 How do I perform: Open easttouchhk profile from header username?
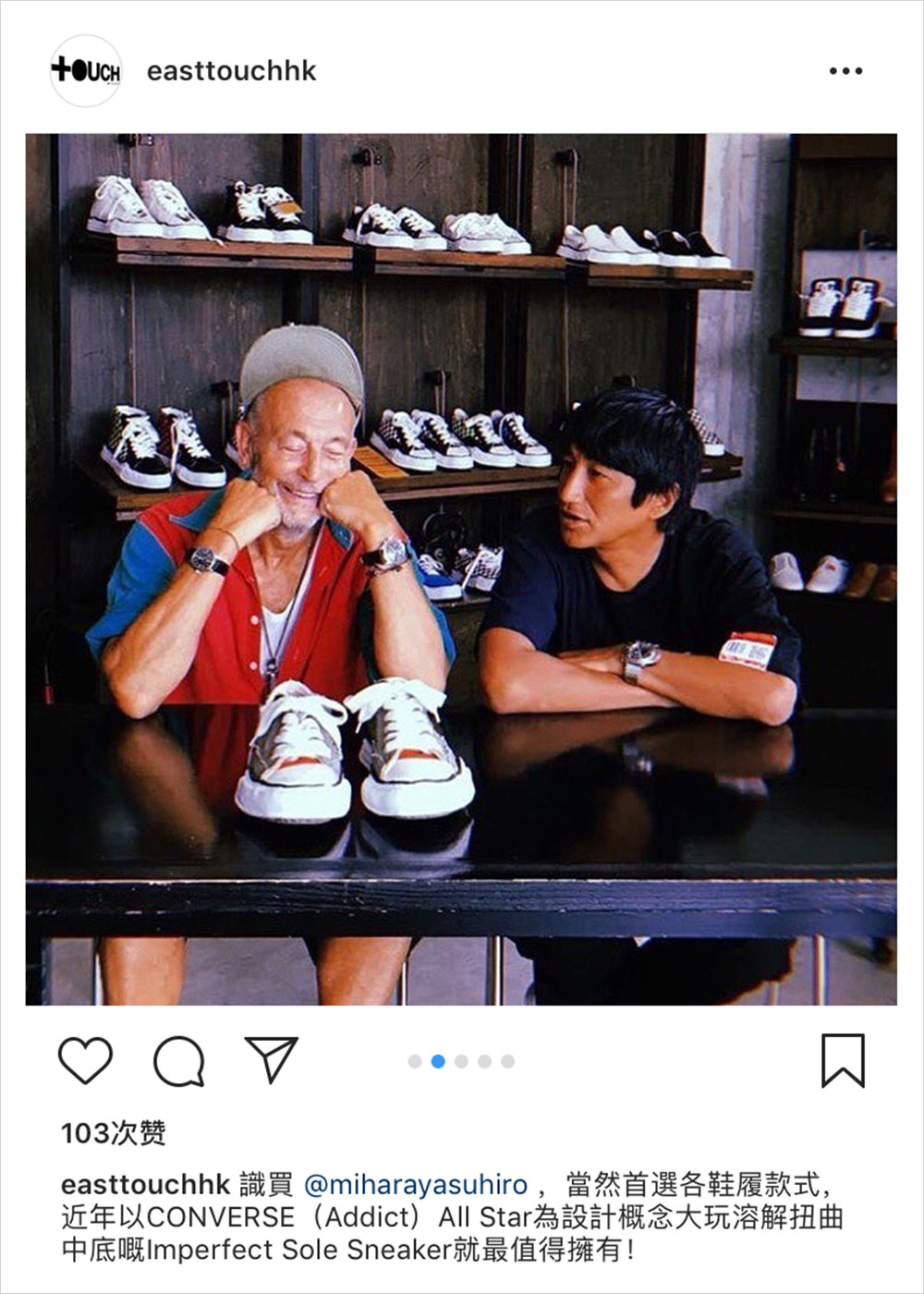point(231,71)
